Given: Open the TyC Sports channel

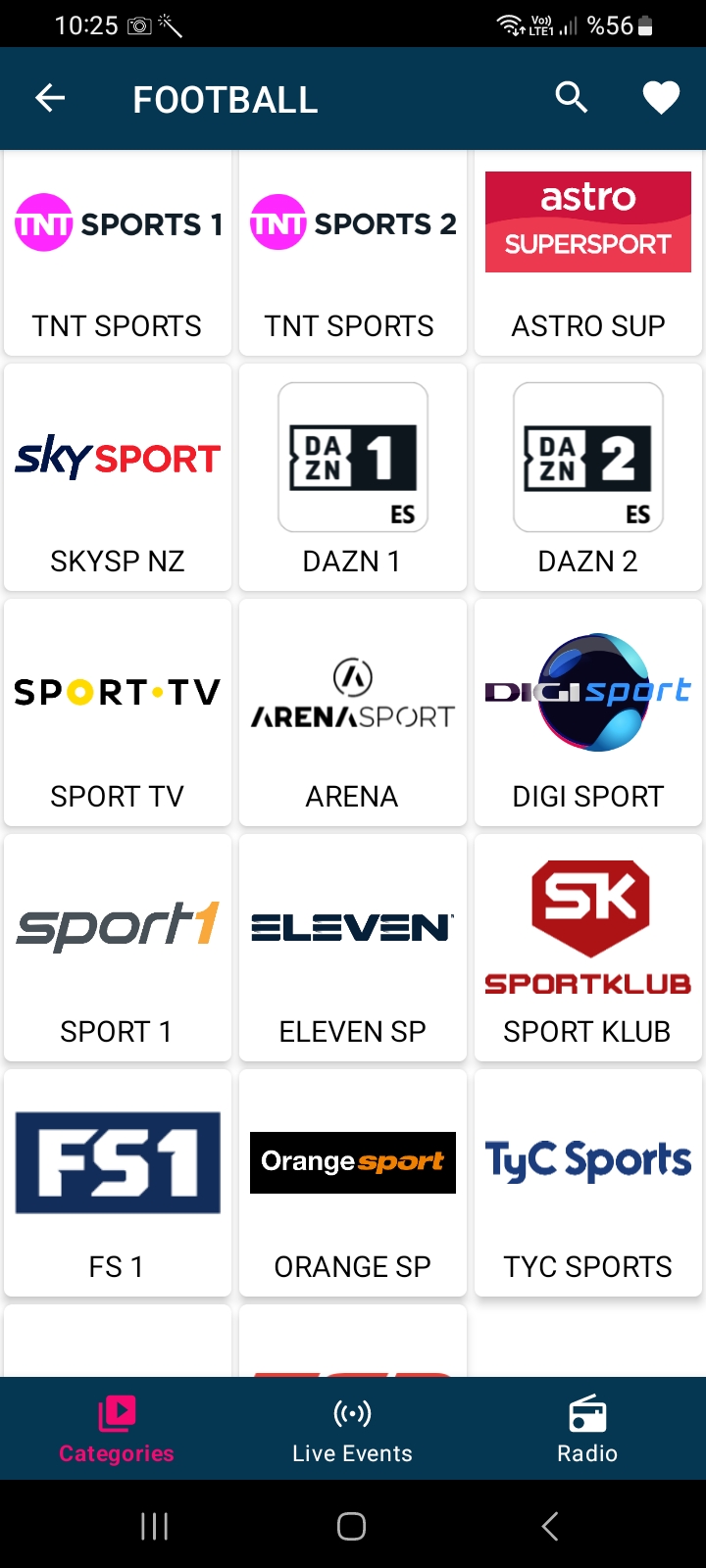Looking at the screenshot, I should (x=588, y=1183).
